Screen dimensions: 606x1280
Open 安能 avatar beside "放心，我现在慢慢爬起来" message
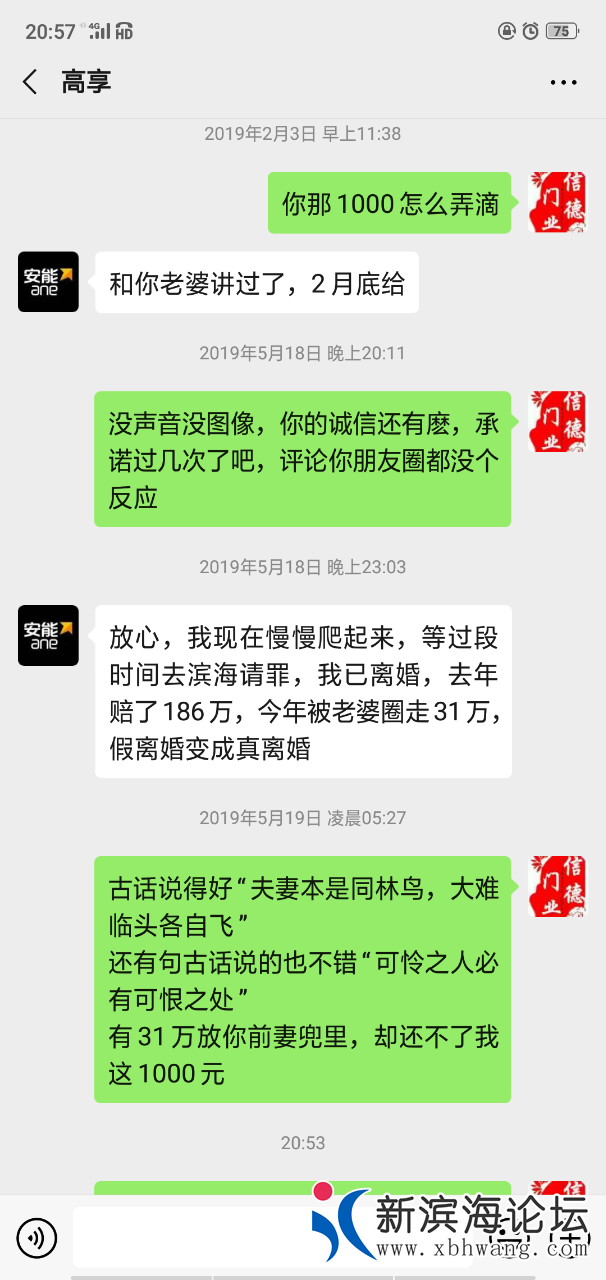(x=48, y=635)
